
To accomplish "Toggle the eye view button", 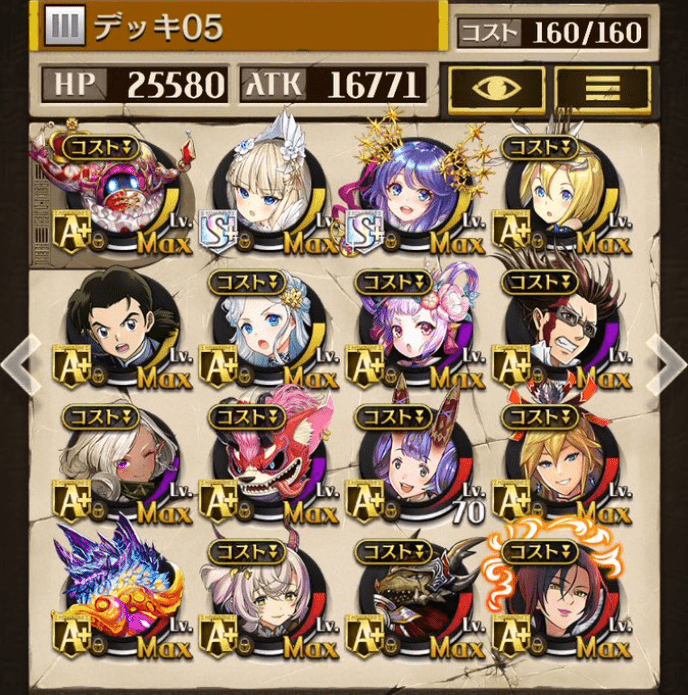I will 496,88.
